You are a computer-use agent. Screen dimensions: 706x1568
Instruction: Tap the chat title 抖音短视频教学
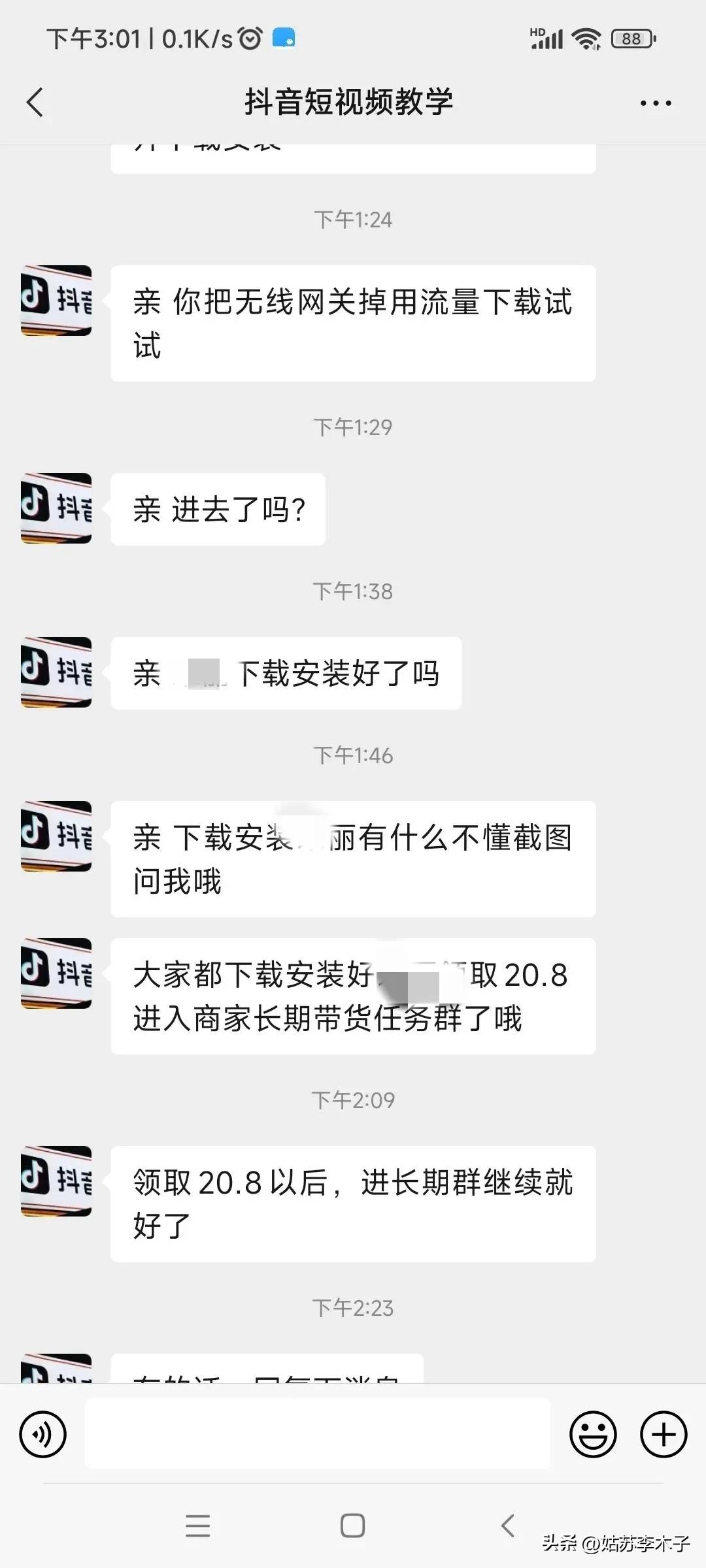[x=353, y=102]
